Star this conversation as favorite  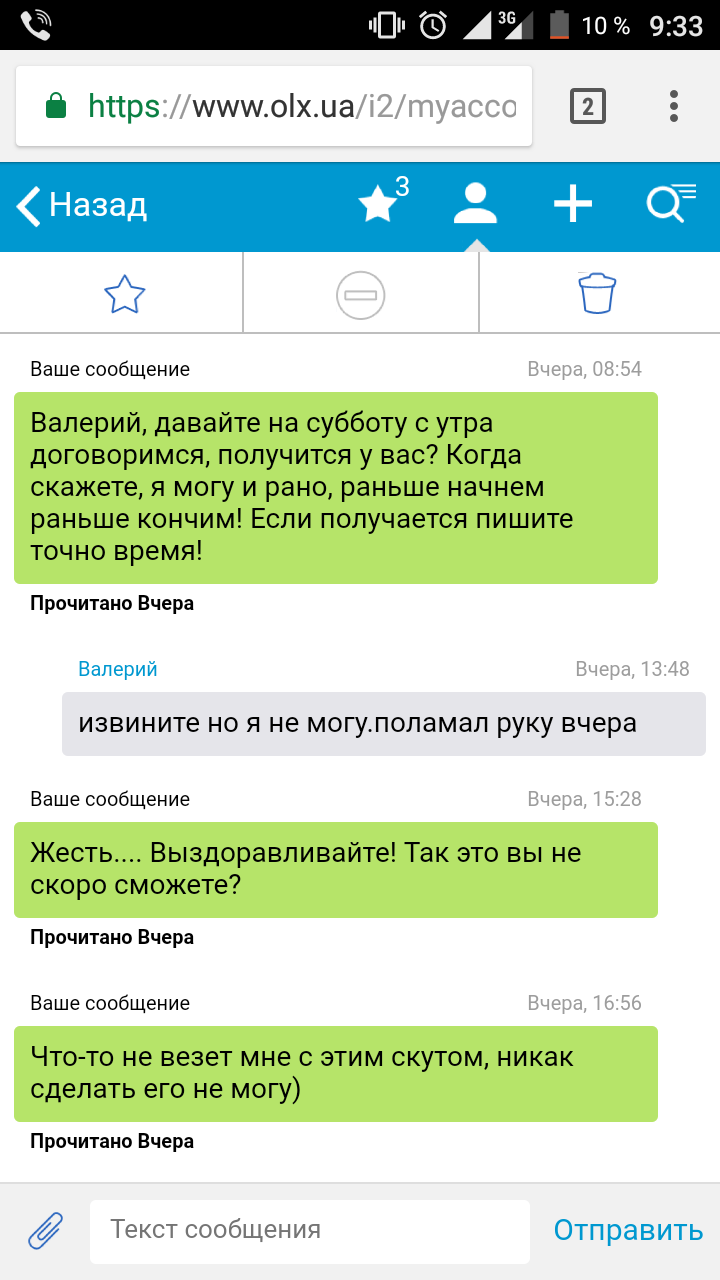point(124,295)
